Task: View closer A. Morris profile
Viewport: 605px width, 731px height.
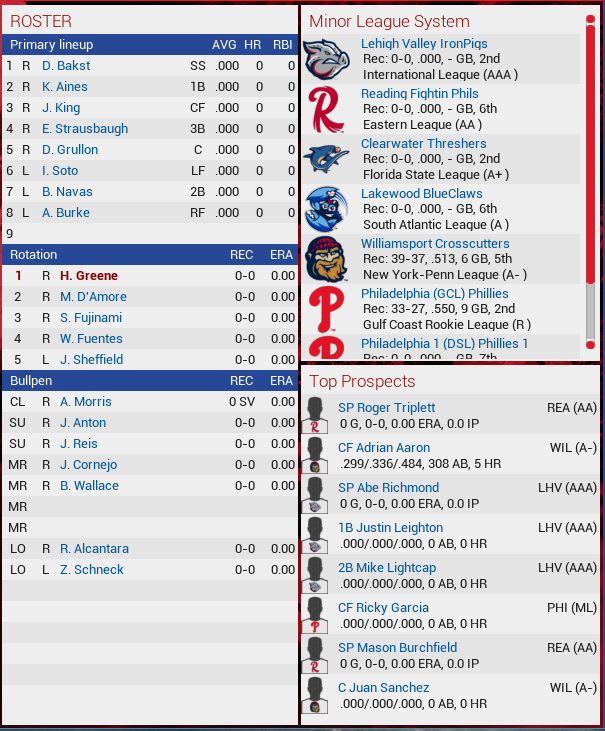Action: click(x=86, y=402)
